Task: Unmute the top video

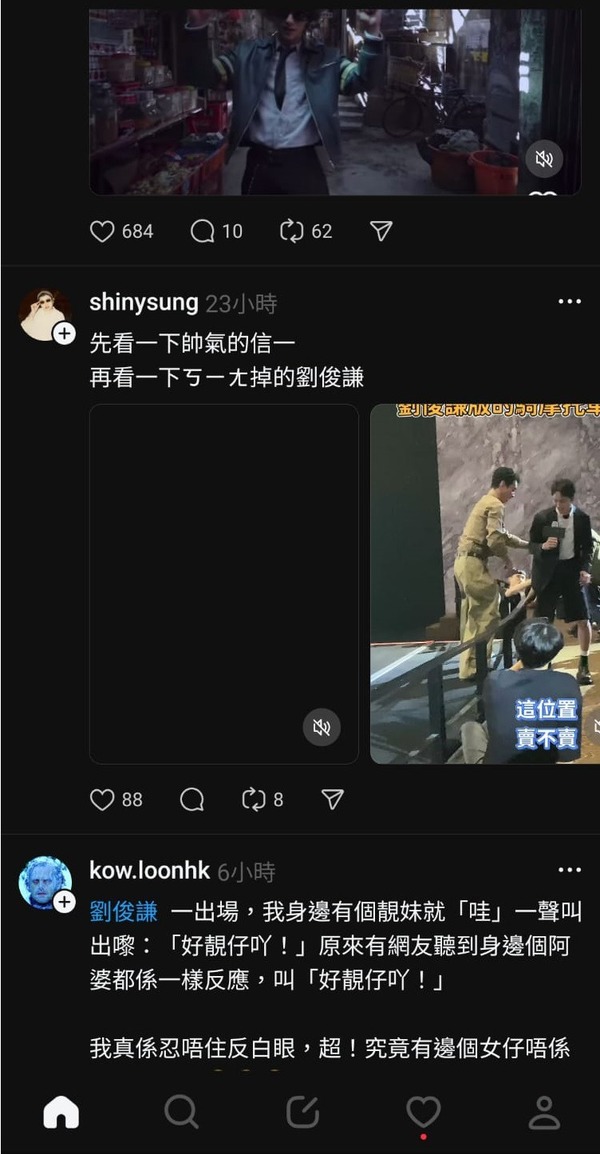Action: (x=544, y=158)
